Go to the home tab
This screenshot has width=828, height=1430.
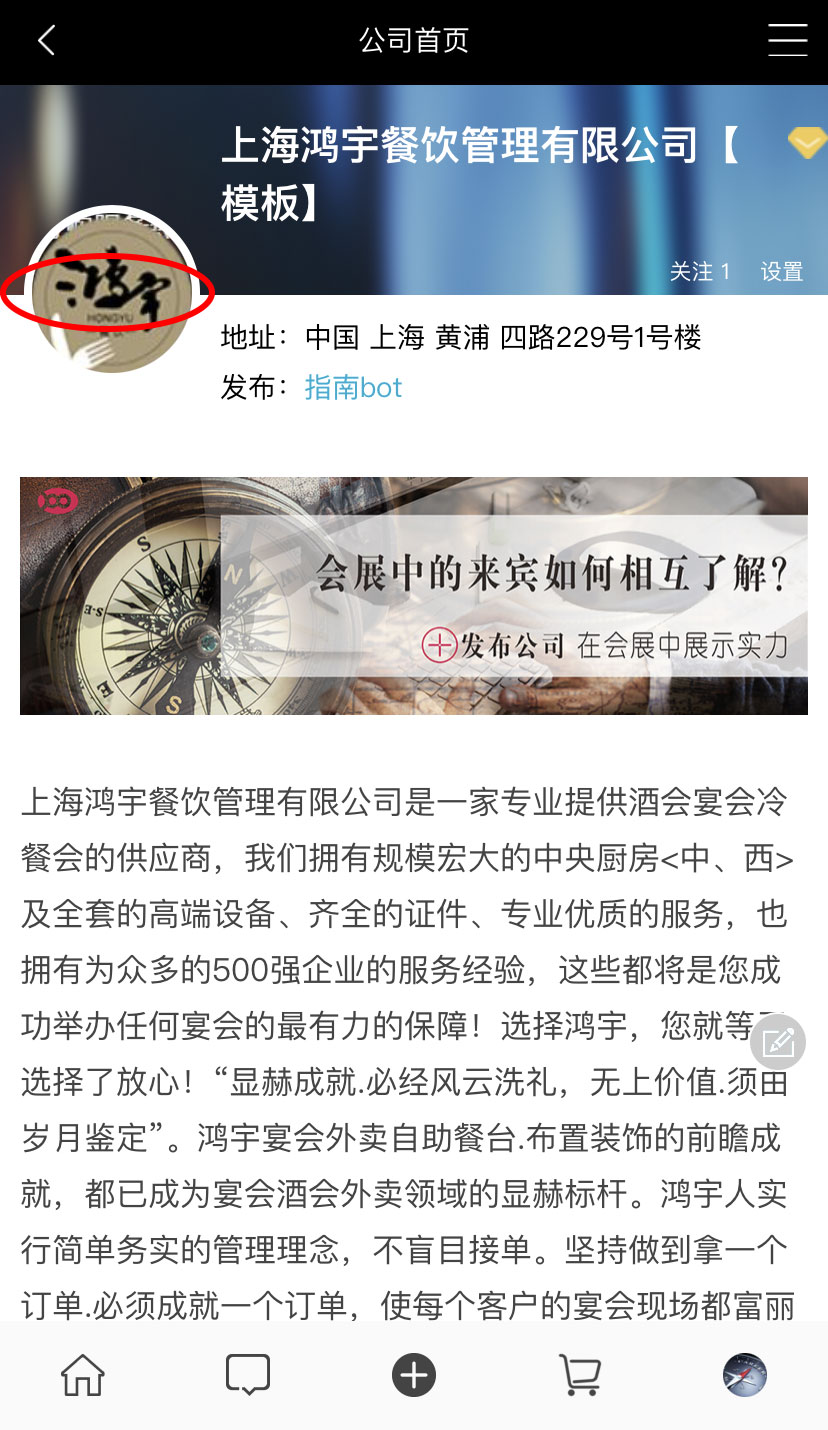click(83, 1376)
